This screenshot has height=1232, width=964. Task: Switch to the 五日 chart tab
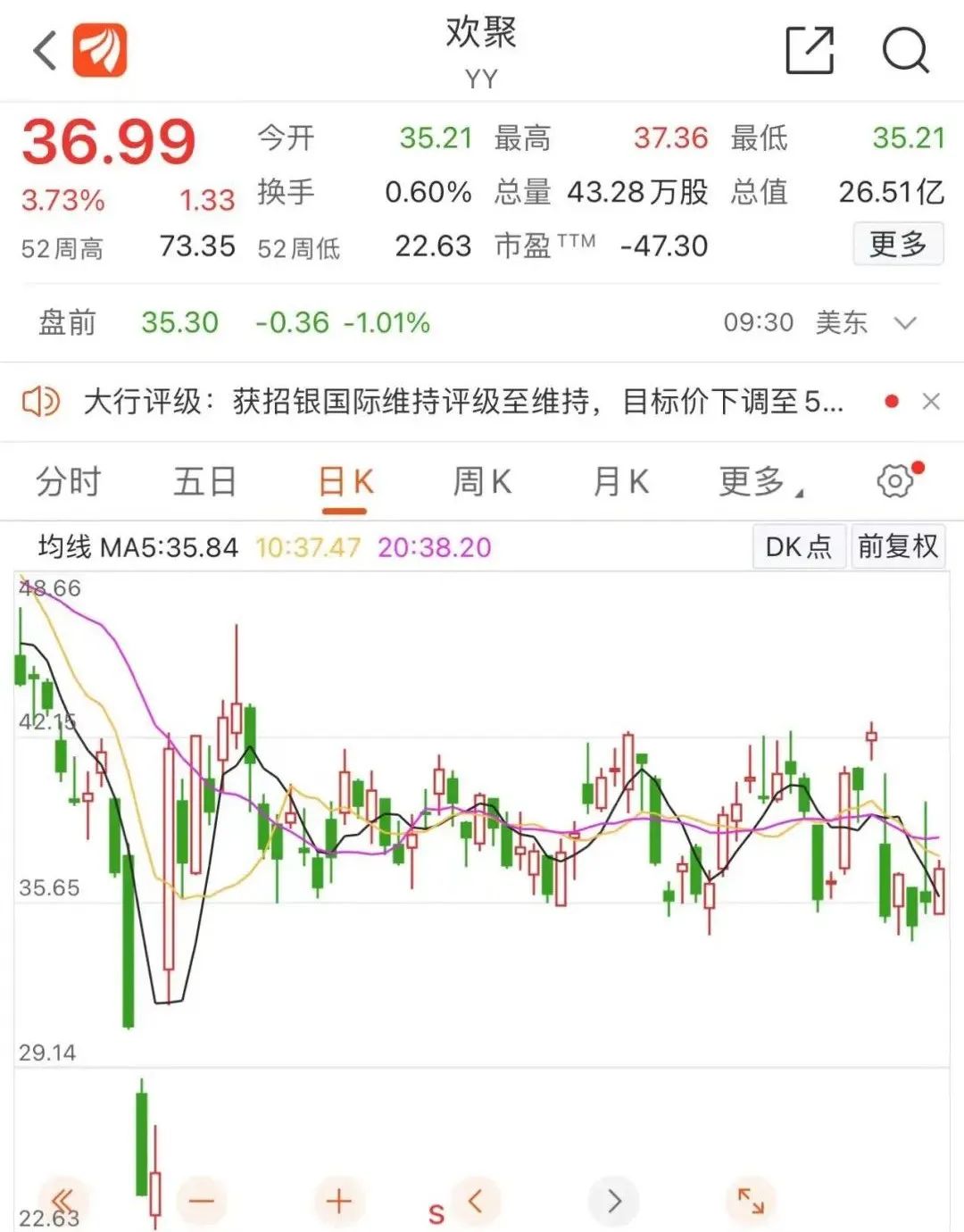coord(204,482)
